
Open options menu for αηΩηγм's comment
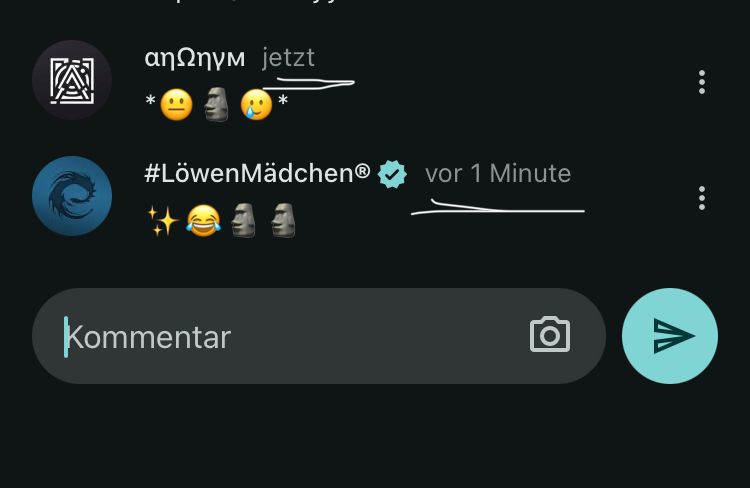pyautogui.click(x=702, y=82)
